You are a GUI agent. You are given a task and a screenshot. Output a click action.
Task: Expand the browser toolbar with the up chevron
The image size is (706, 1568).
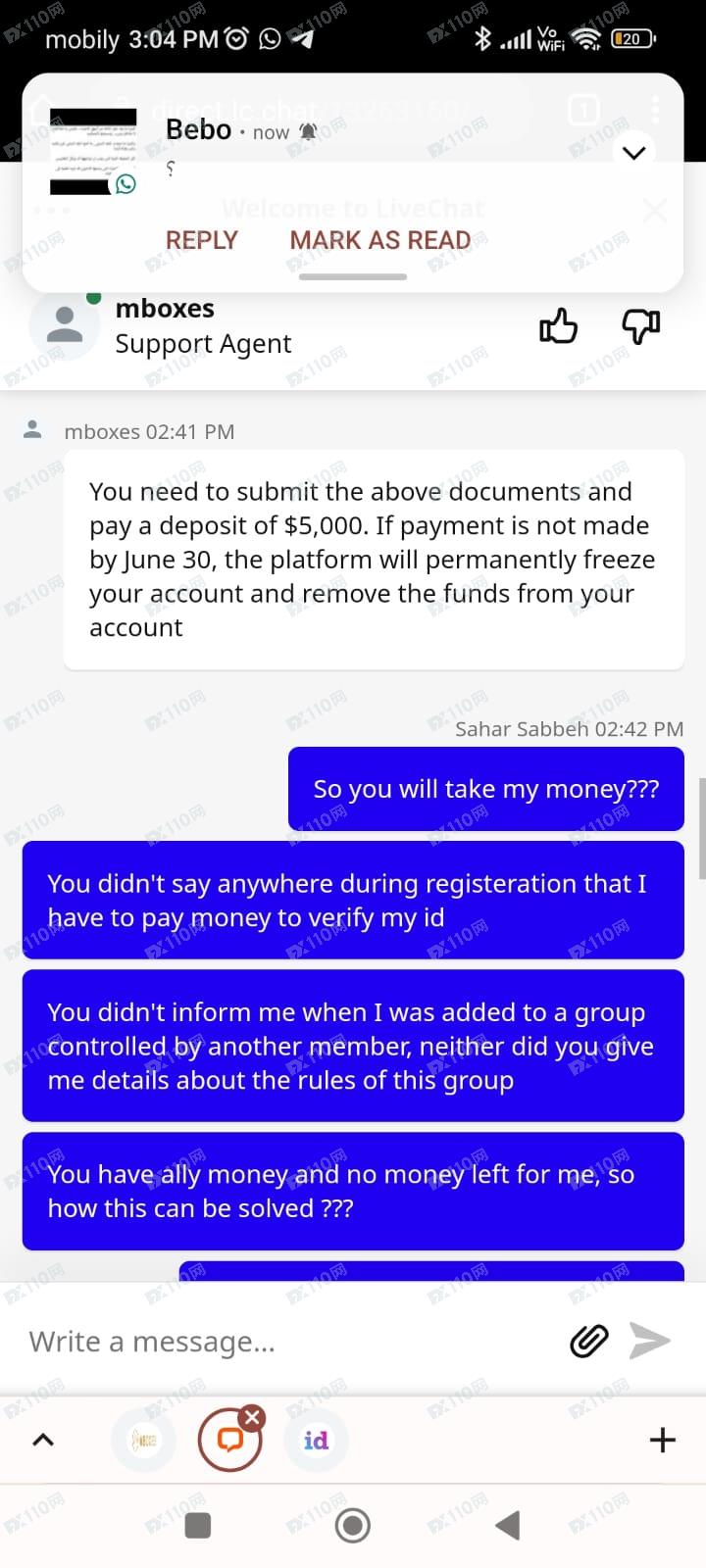coord(43,1440)
